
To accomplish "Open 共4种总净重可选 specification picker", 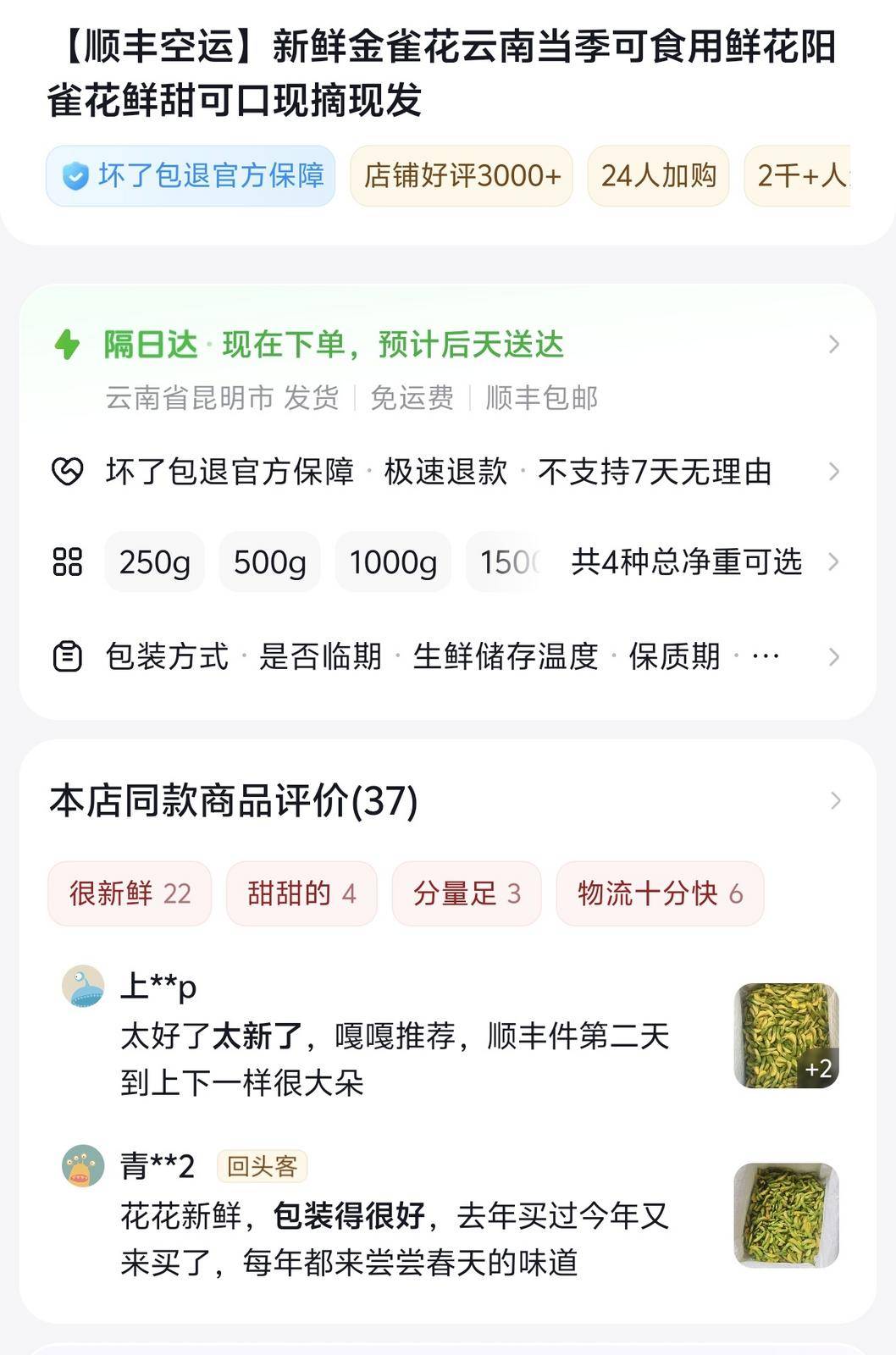I will [687, 562].
